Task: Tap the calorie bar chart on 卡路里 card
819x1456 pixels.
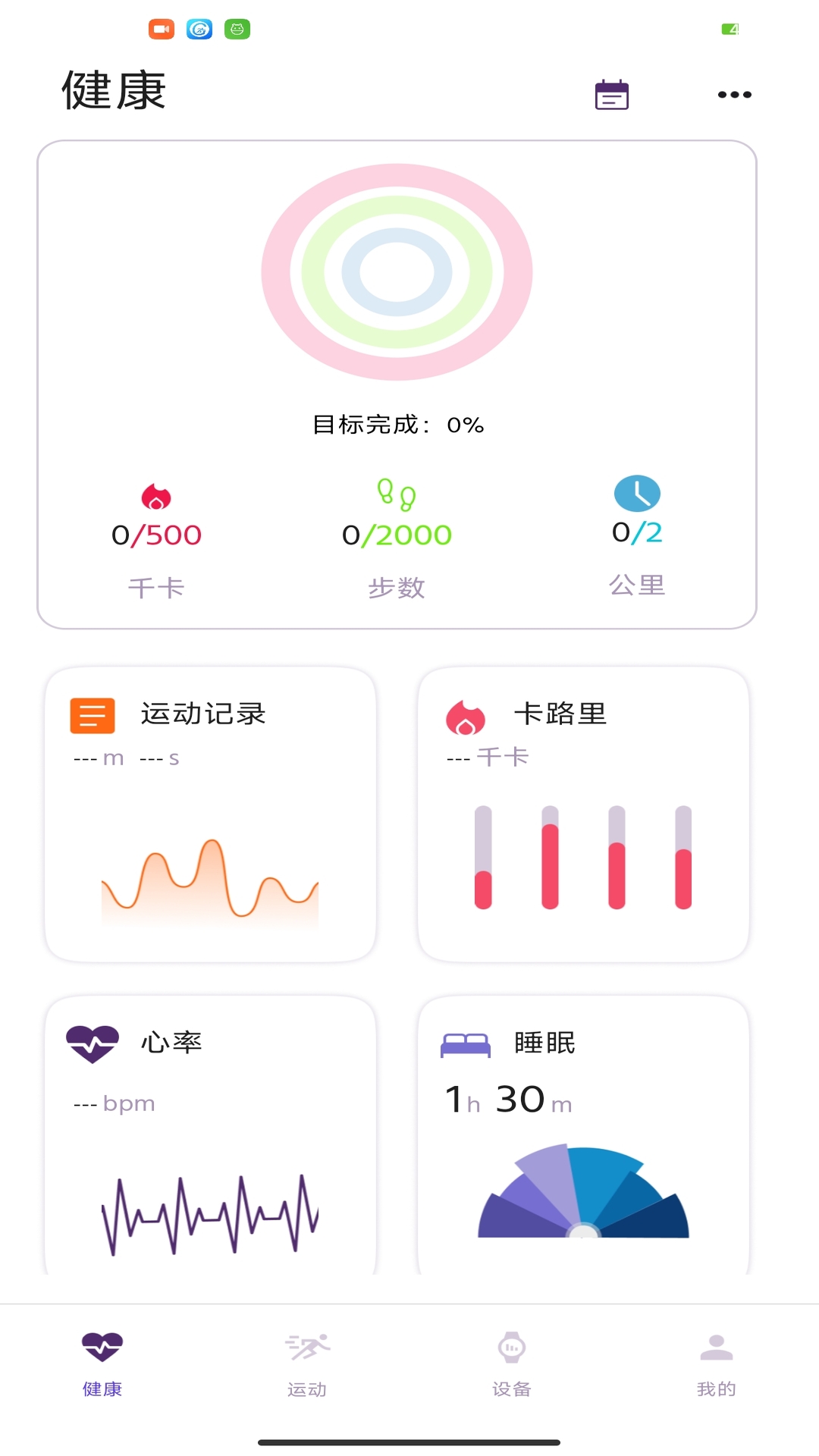Action: click(x=584, y=857)
